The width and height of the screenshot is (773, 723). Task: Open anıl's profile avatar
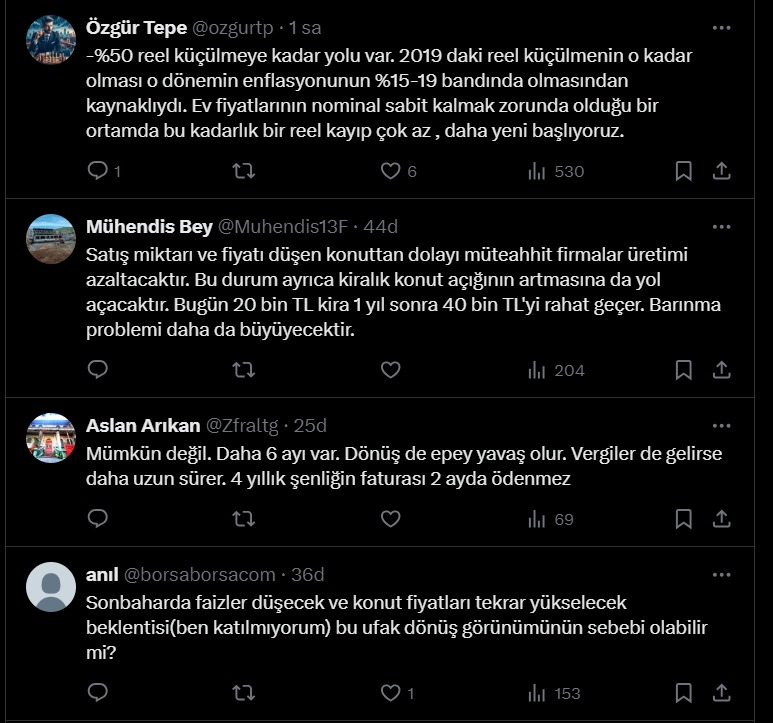click(x=51, y=587)
